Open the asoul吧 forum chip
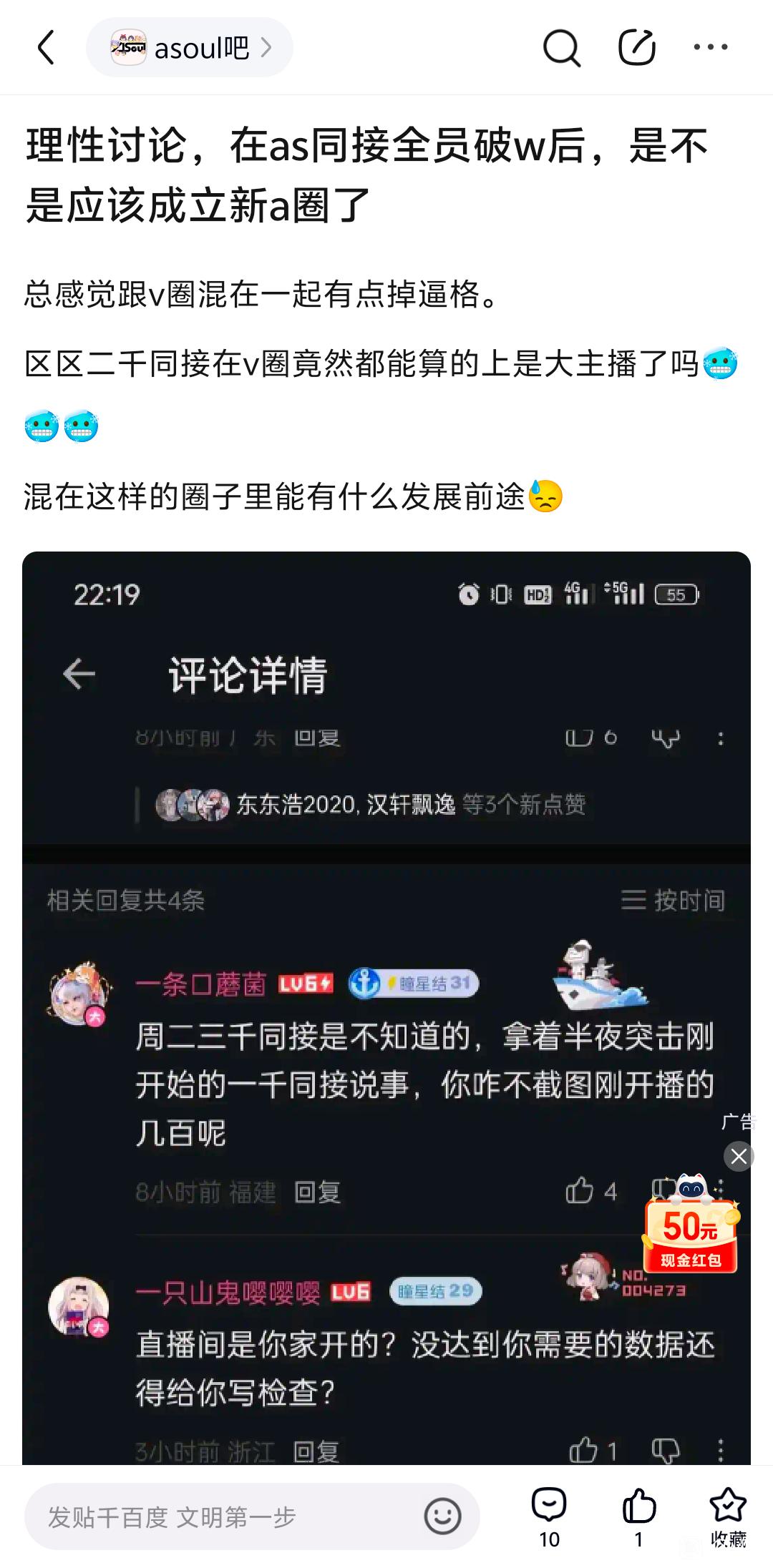The image size is (773, 1568). click(x=190, y=47)
